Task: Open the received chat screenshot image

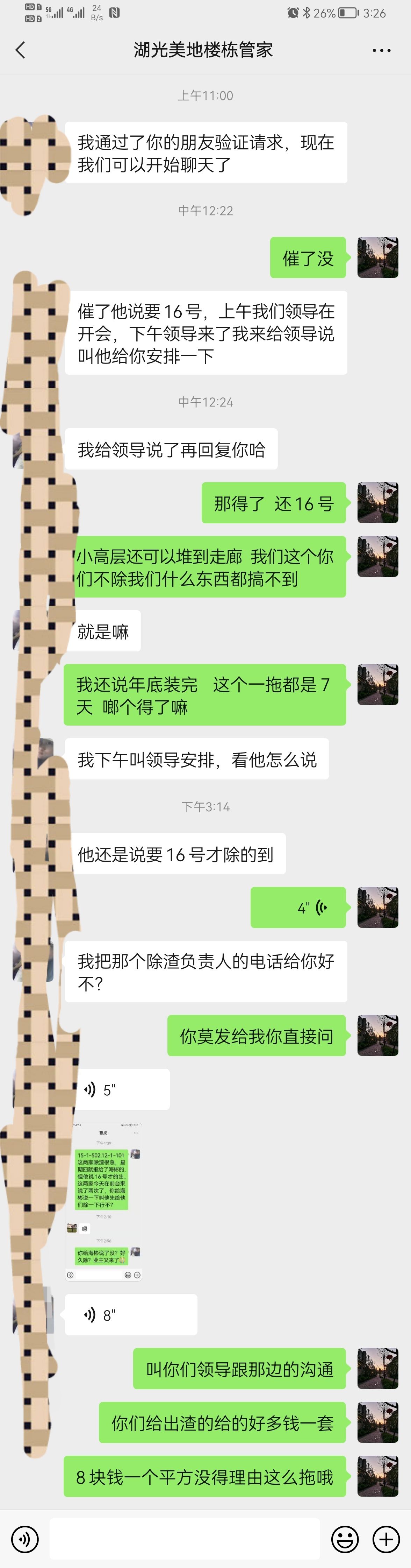Action: 103,1202
